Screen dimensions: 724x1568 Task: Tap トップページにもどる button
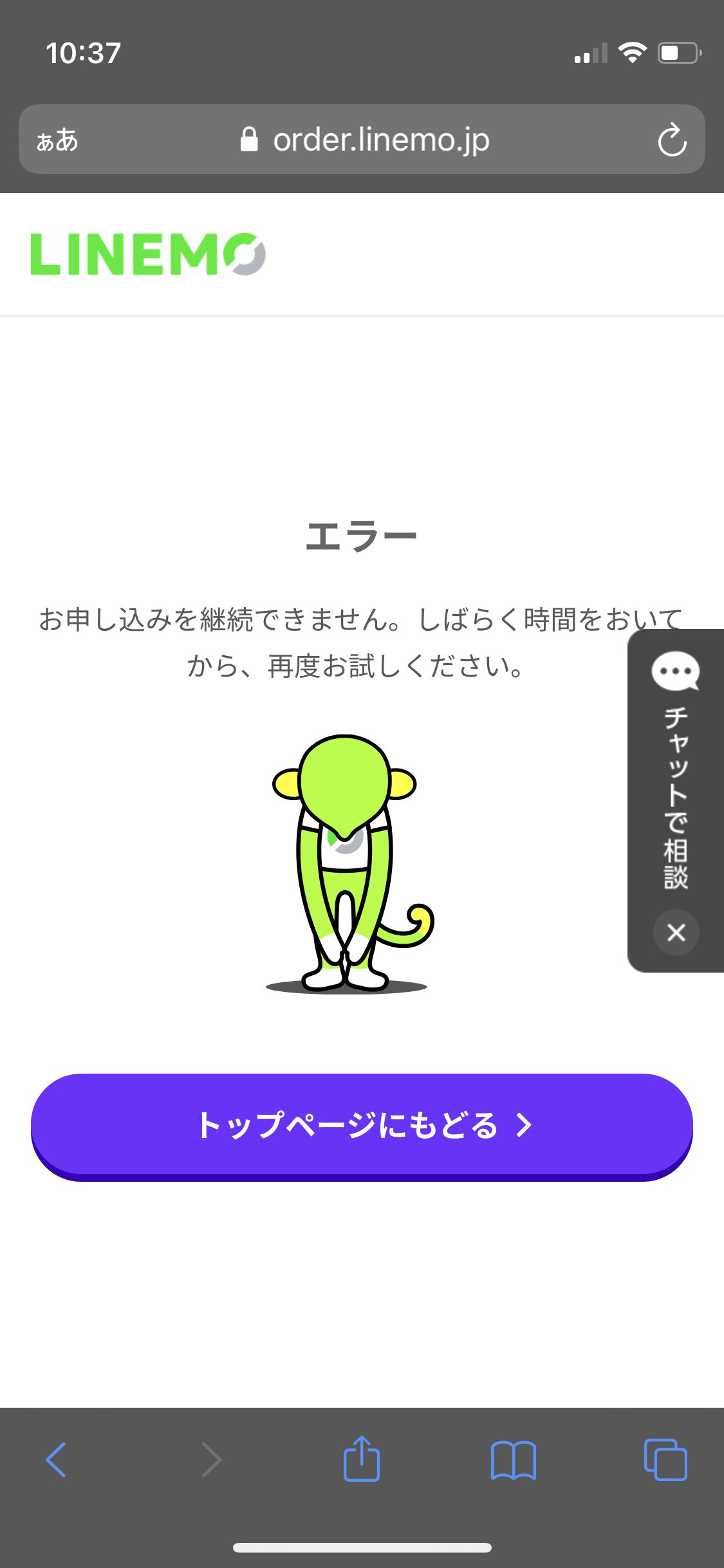tap(362, 1125)
